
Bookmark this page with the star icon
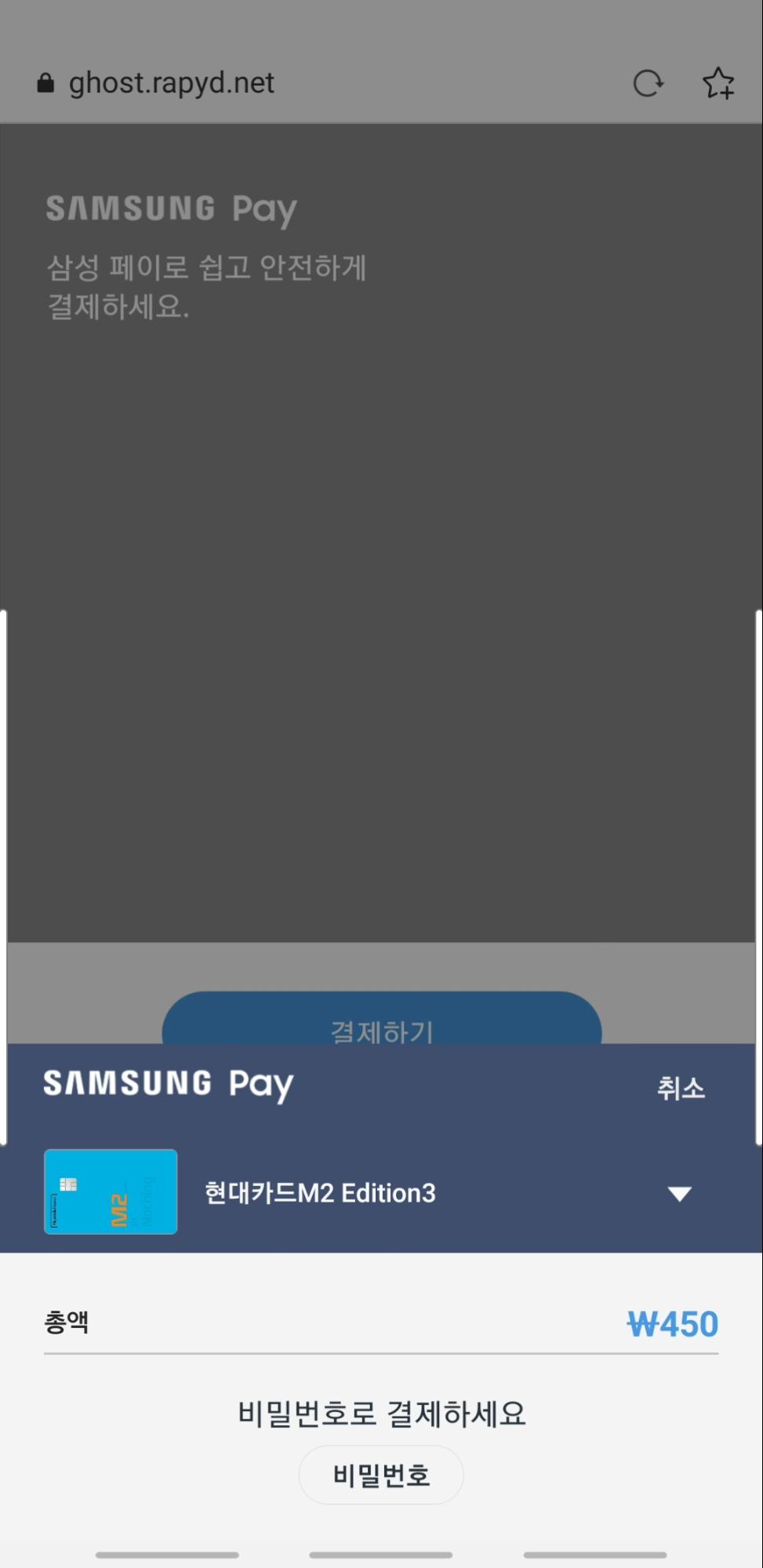point(718,83)
